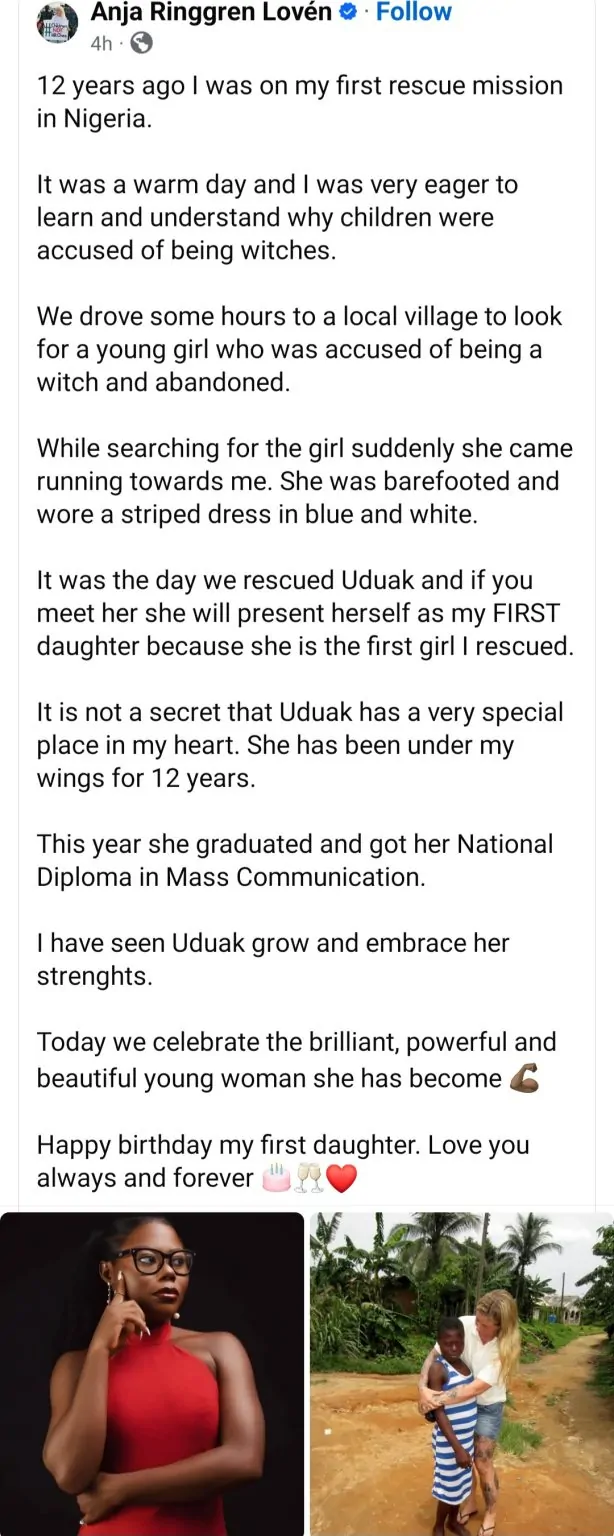Open Anja Ringgren Lovén's profile picture
The height and width of the screenshot is (1536, 614).
point(56,20)
